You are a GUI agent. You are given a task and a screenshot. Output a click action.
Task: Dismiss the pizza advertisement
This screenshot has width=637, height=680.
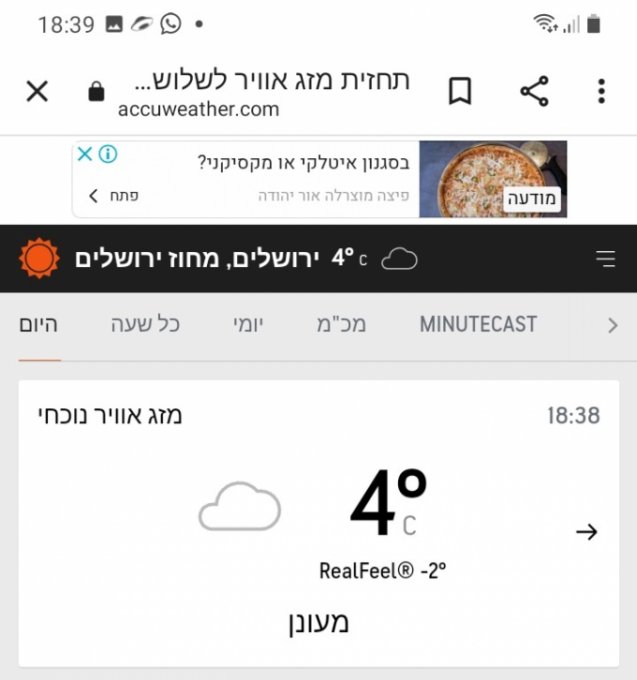click(85, 154)
